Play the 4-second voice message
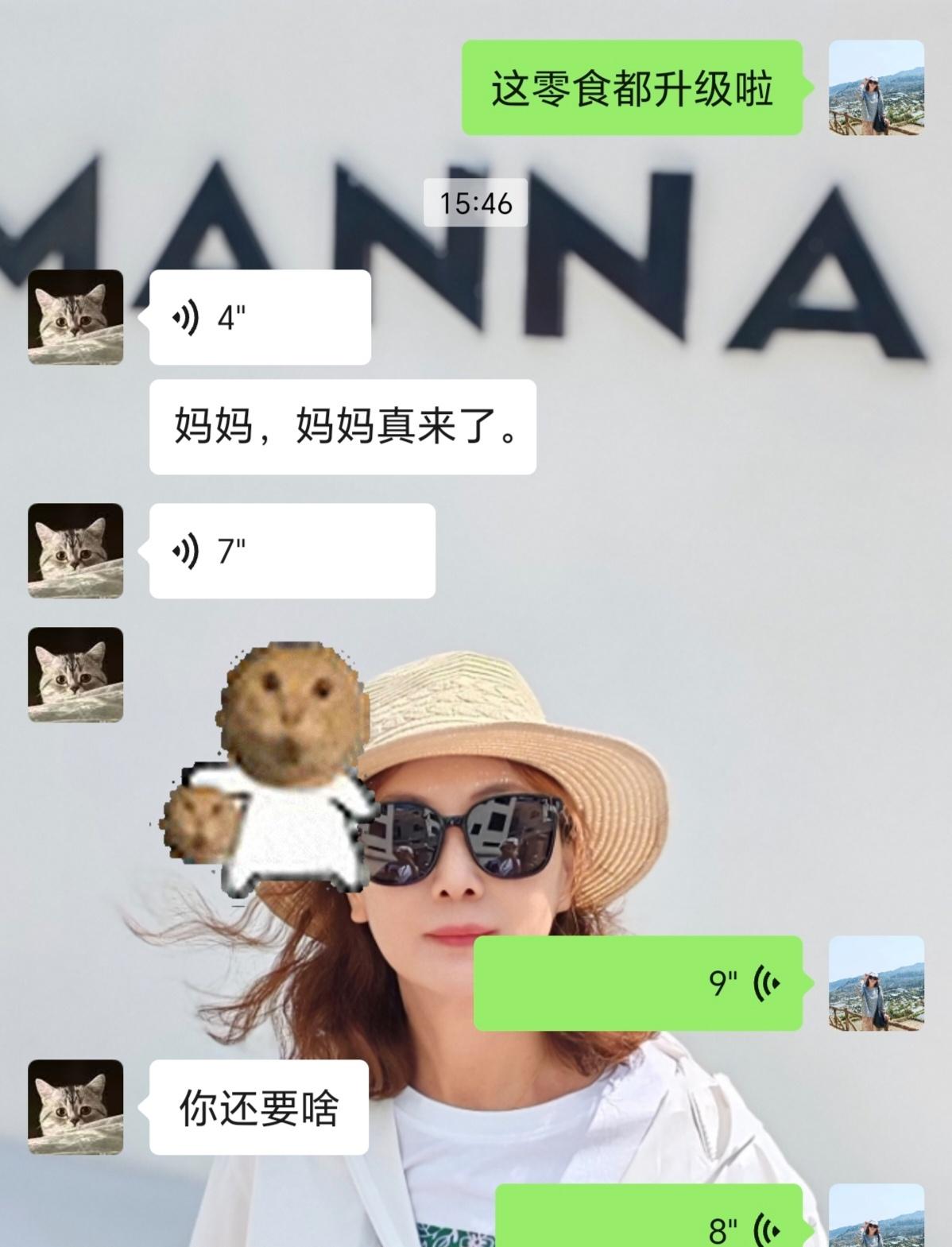952x1247 pixels. coord(259,318)
